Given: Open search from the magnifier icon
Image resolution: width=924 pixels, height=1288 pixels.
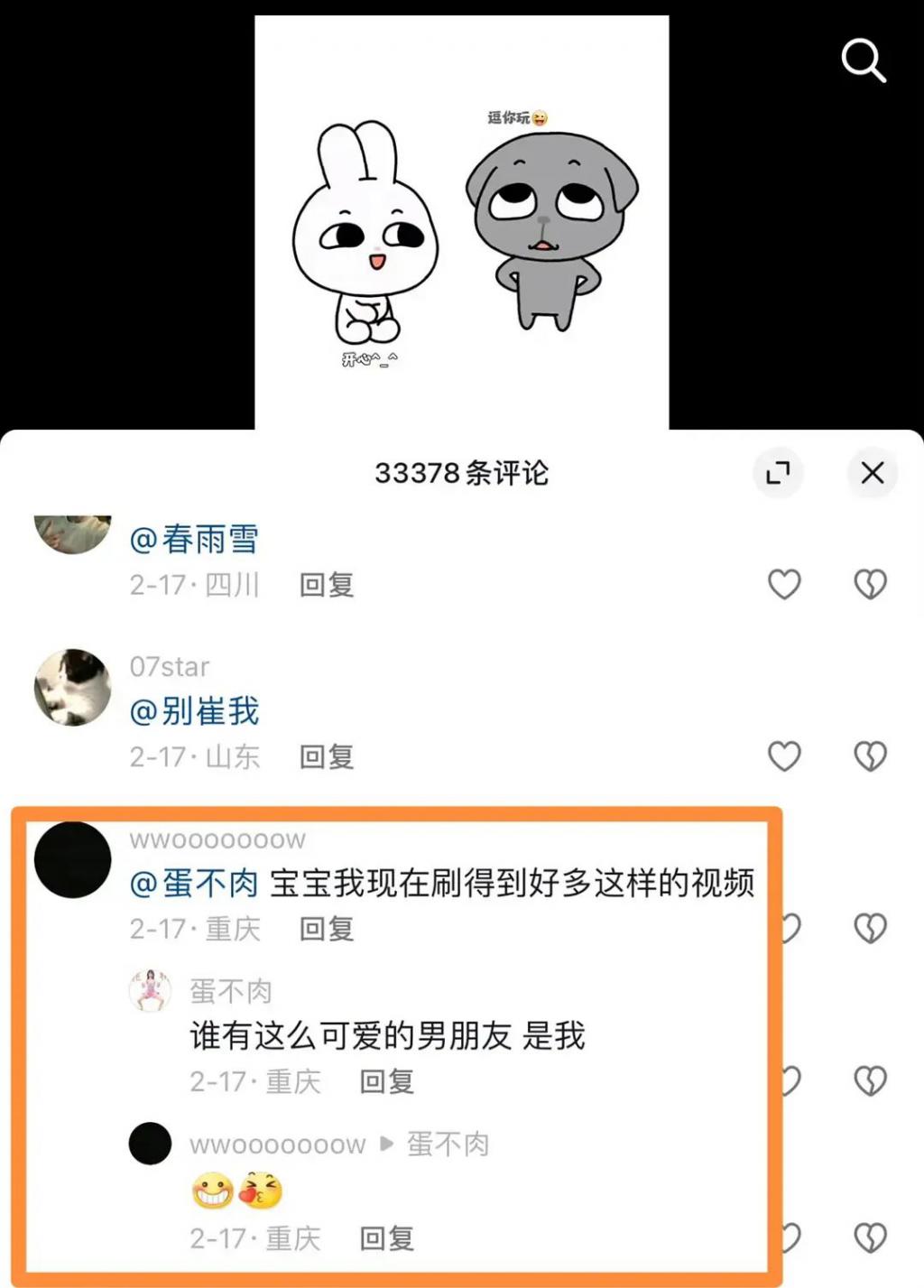Looking at the screenshot, I should [864, 60].
